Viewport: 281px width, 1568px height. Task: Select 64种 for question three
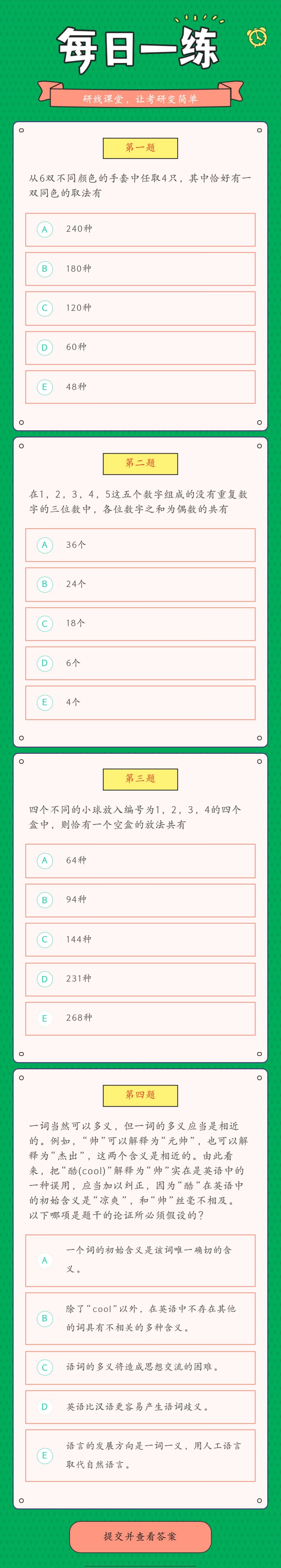click(140, 861)
